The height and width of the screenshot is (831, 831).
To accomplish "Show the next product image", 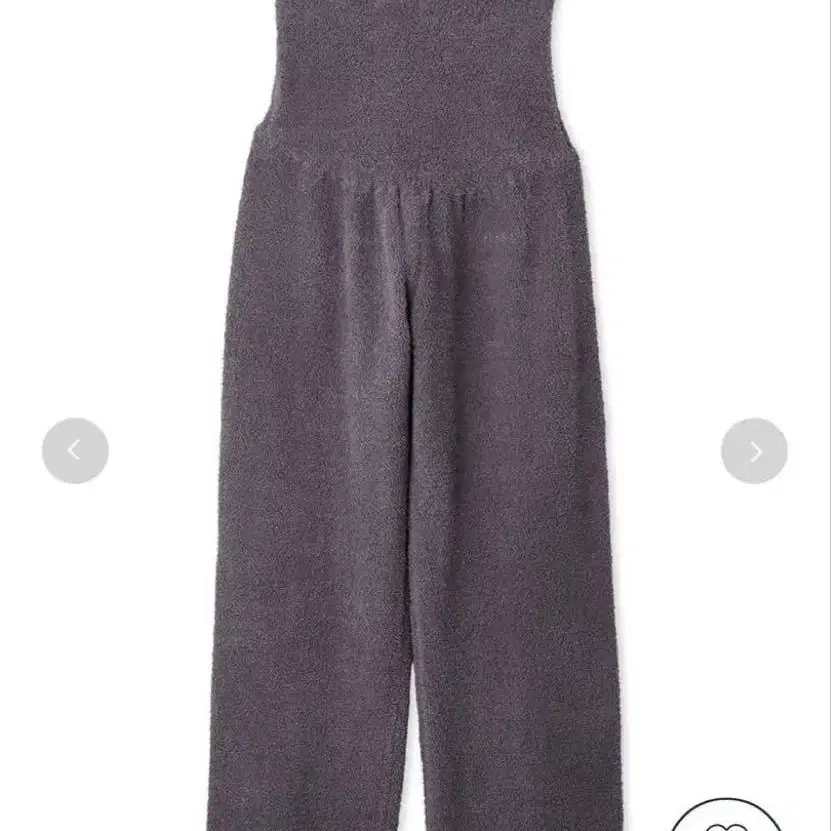I will coord(754,451).
